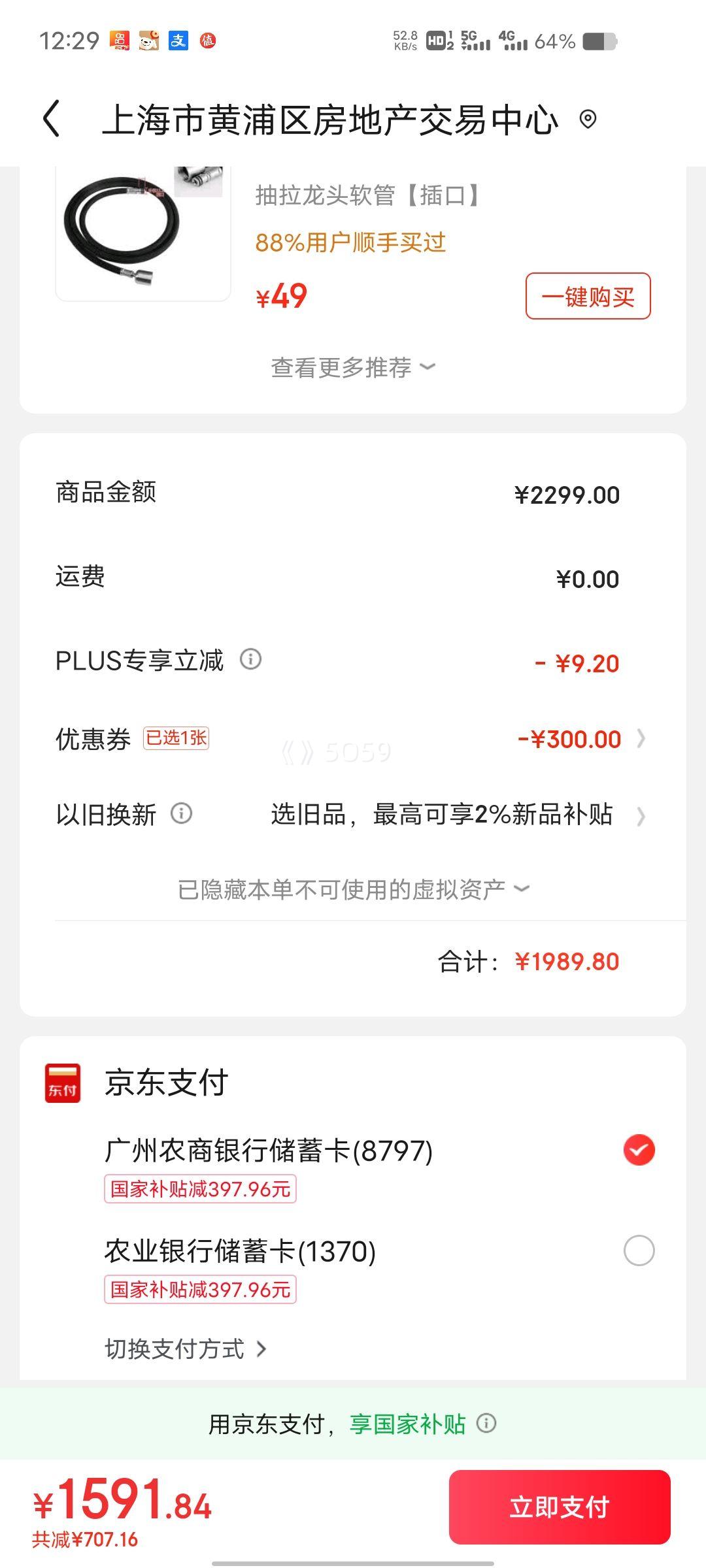Open 以旧换新 trade-in options row
The height and width of the screenshot is (1568, 706).
point(353,815)
